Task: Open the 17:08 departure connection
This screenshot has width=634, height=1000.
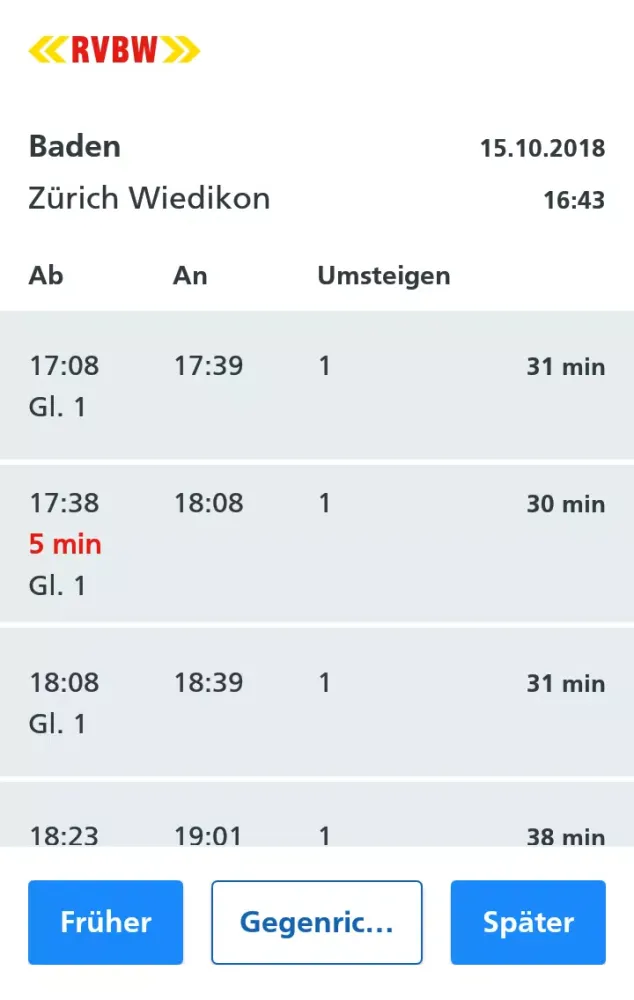Action: coord(316,386)
